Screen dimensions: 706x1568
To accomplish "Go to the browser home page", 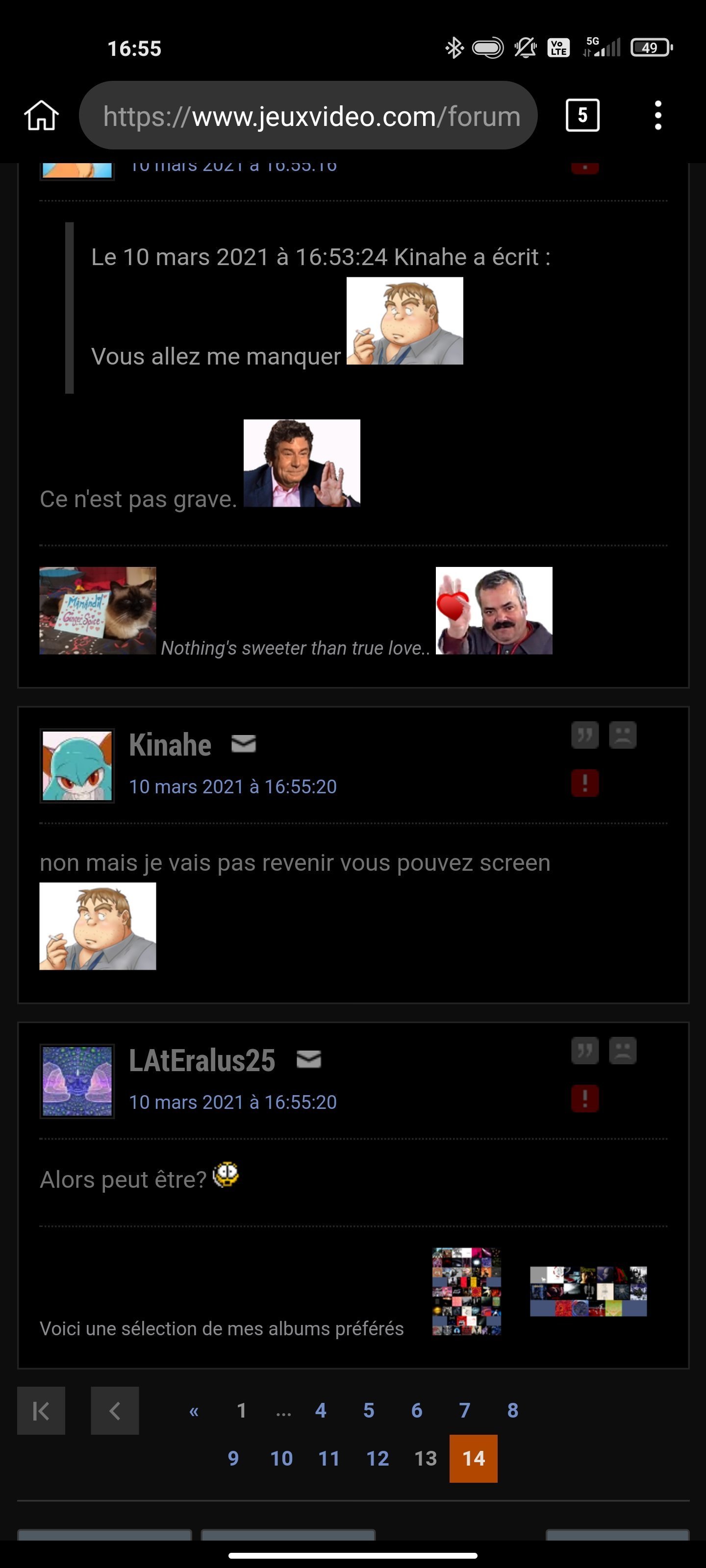I will (x=41, y=115).
